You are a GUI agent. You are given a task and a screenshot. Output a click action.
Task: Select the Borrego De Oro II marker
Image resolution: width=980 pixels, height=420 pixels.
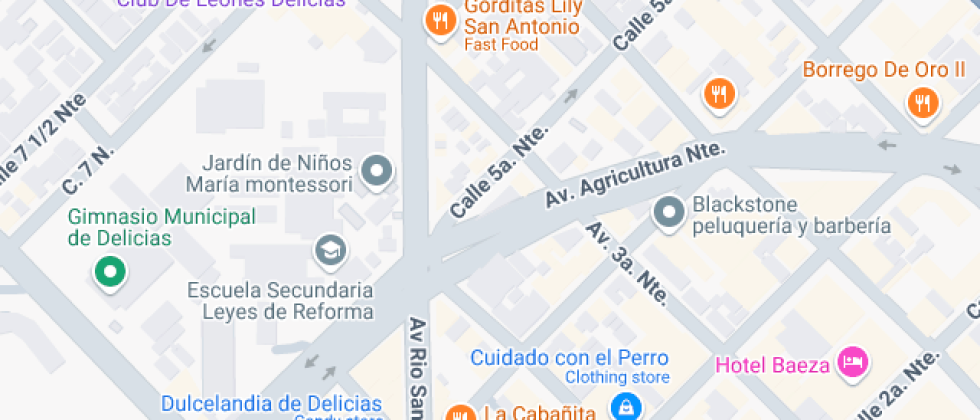921,102
